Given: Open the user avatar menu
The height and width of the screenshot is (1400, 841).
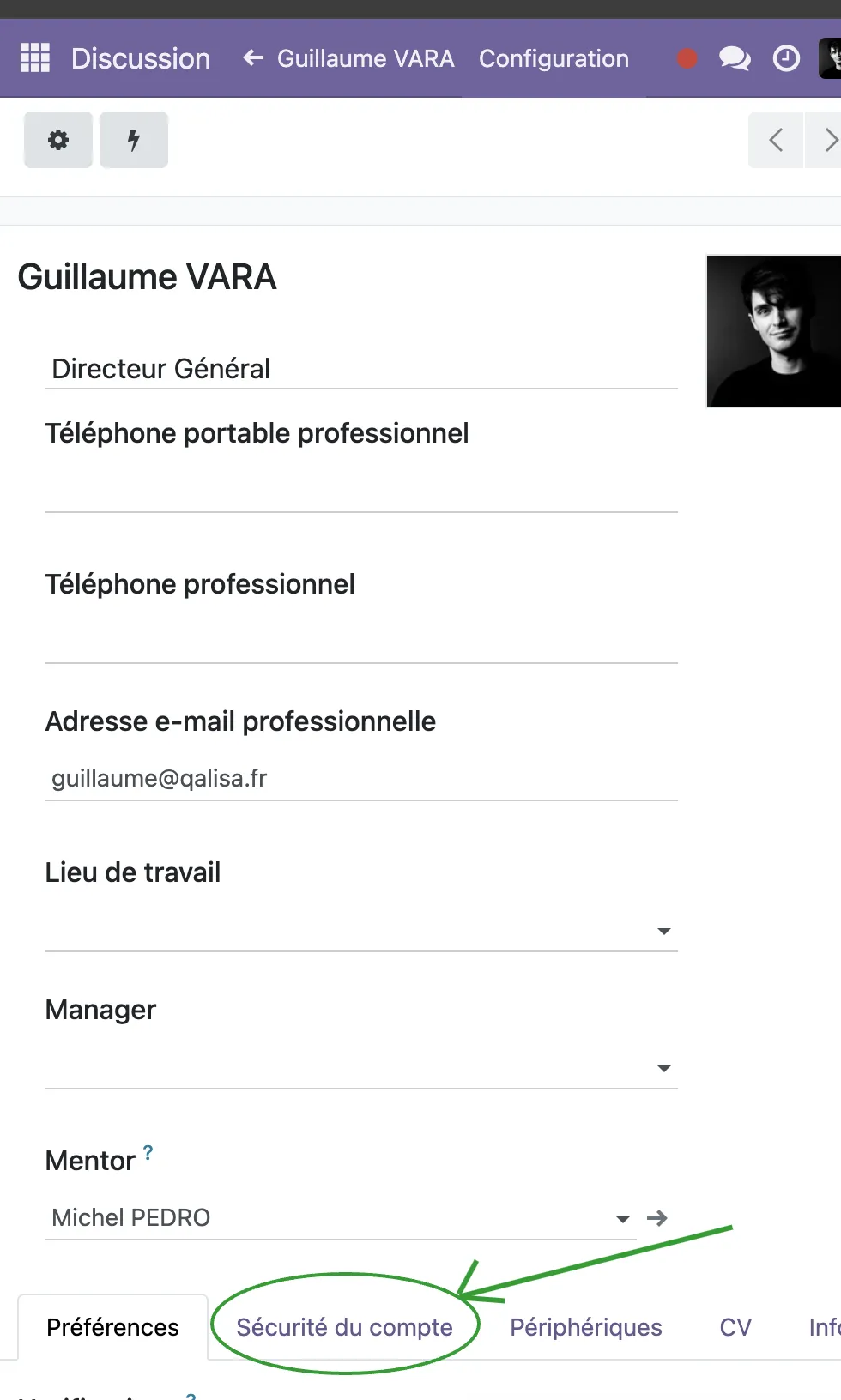Looking at the screenshot, I should coord(831,58).
